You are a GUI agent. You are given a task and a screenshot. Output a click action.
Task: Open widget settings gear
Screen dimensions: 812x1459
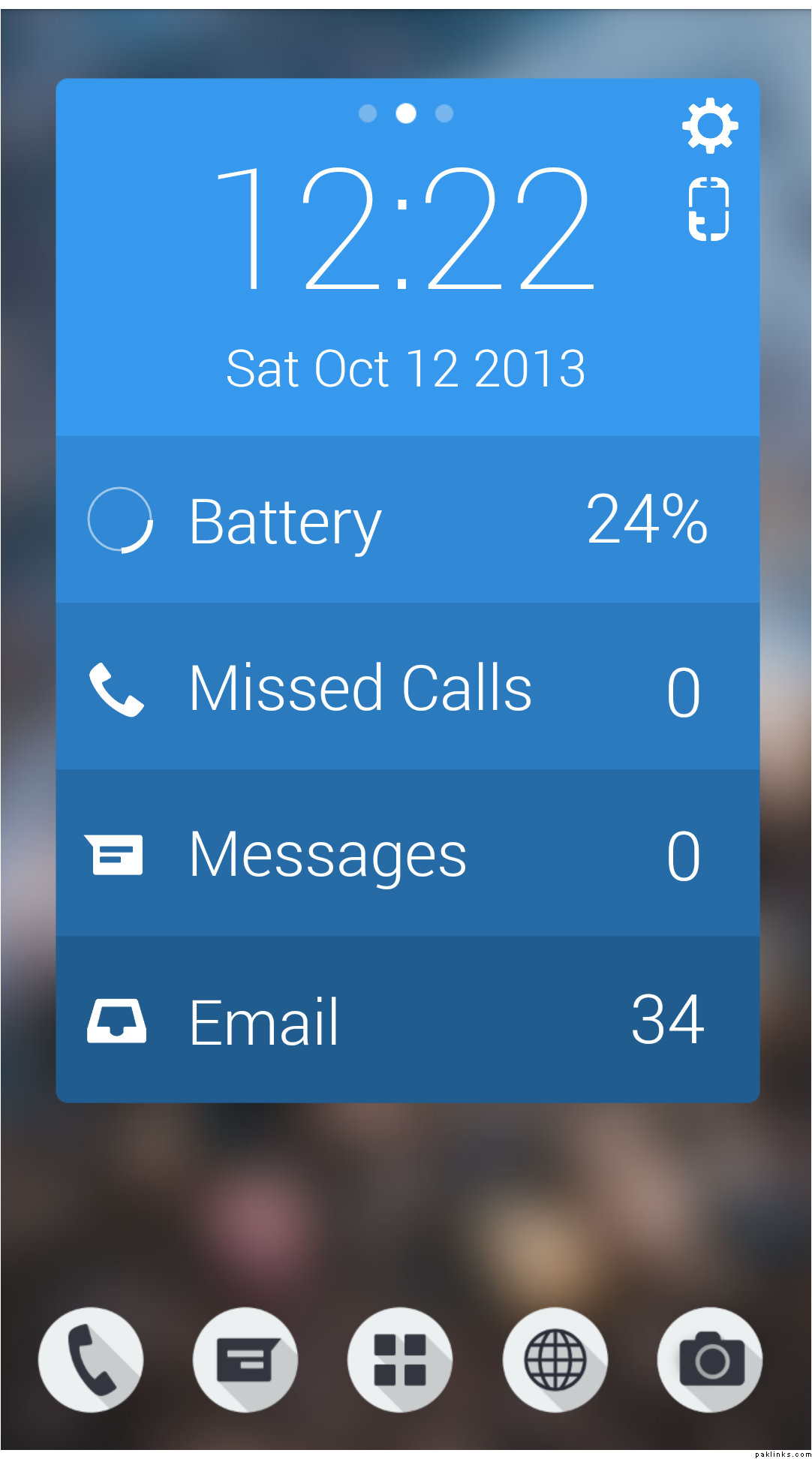pyautogui.click(x=709, y=125)
